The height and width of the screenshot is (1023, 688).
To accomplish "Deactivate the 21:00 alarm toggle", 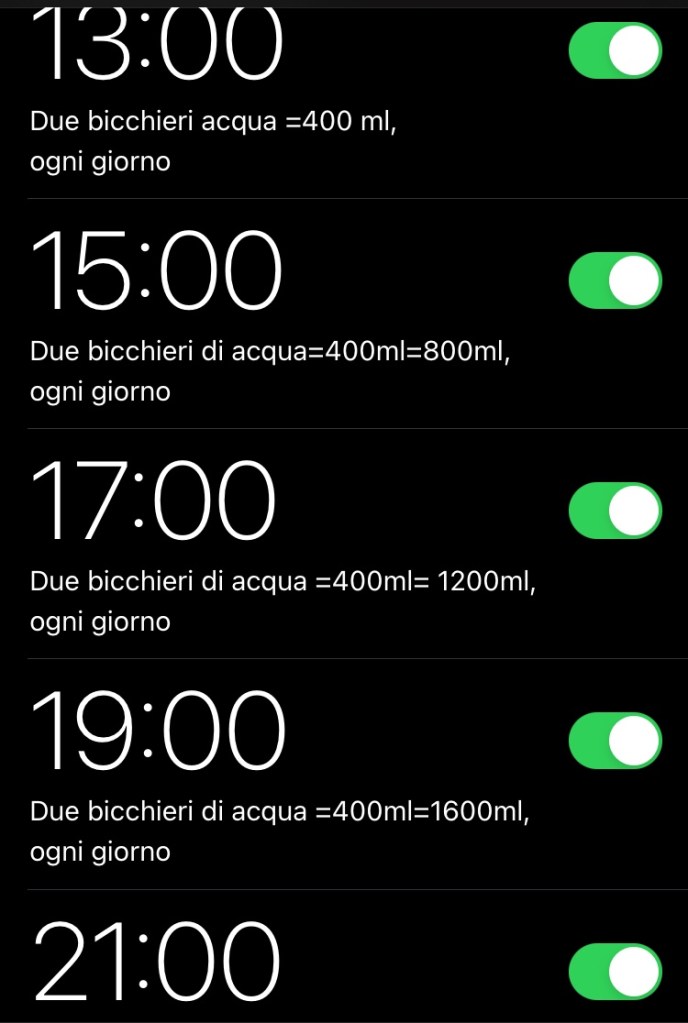I will [x=614, y=971].
